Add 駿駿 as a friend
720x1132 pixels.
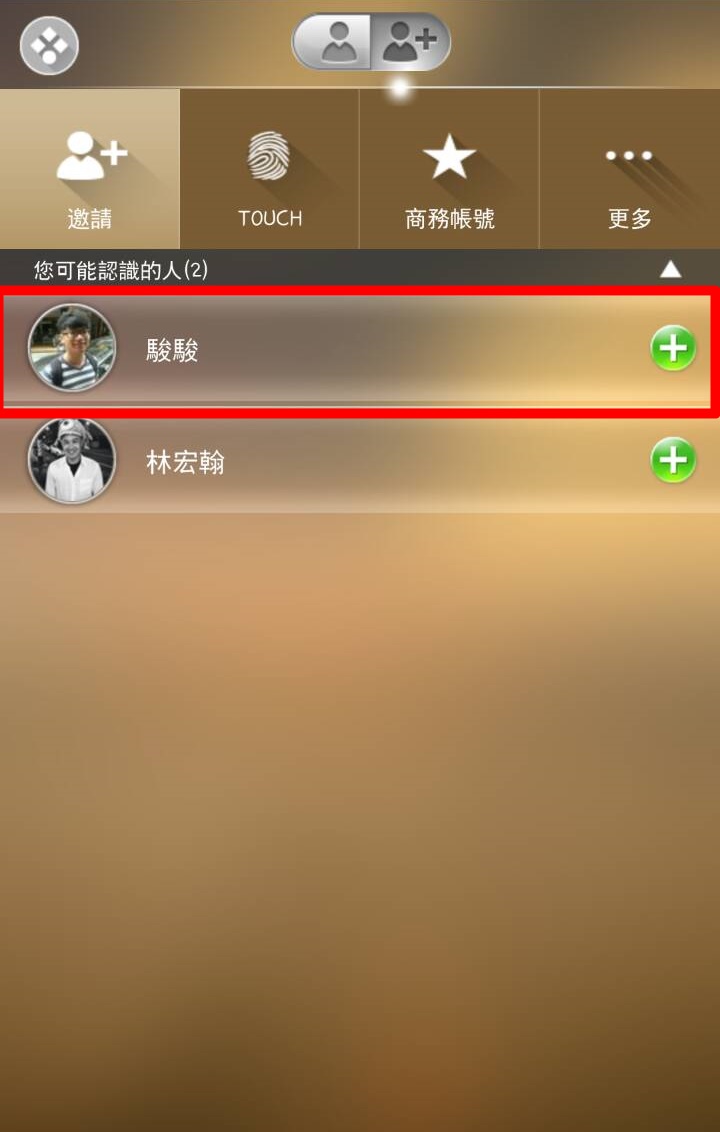click(x=673, y=349)
